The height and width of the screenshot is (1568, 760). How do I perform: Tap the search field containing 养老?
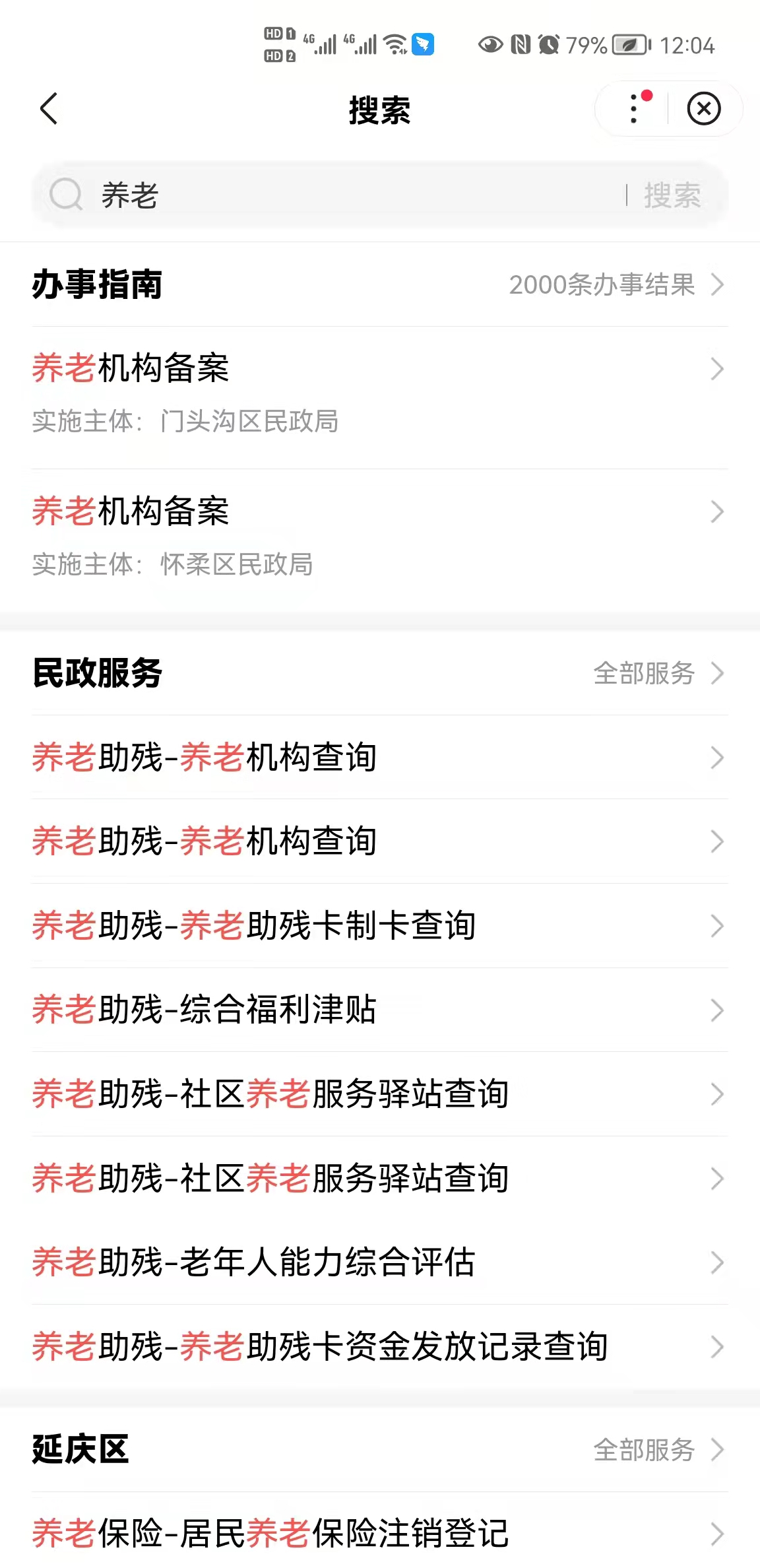coord(356,195)
